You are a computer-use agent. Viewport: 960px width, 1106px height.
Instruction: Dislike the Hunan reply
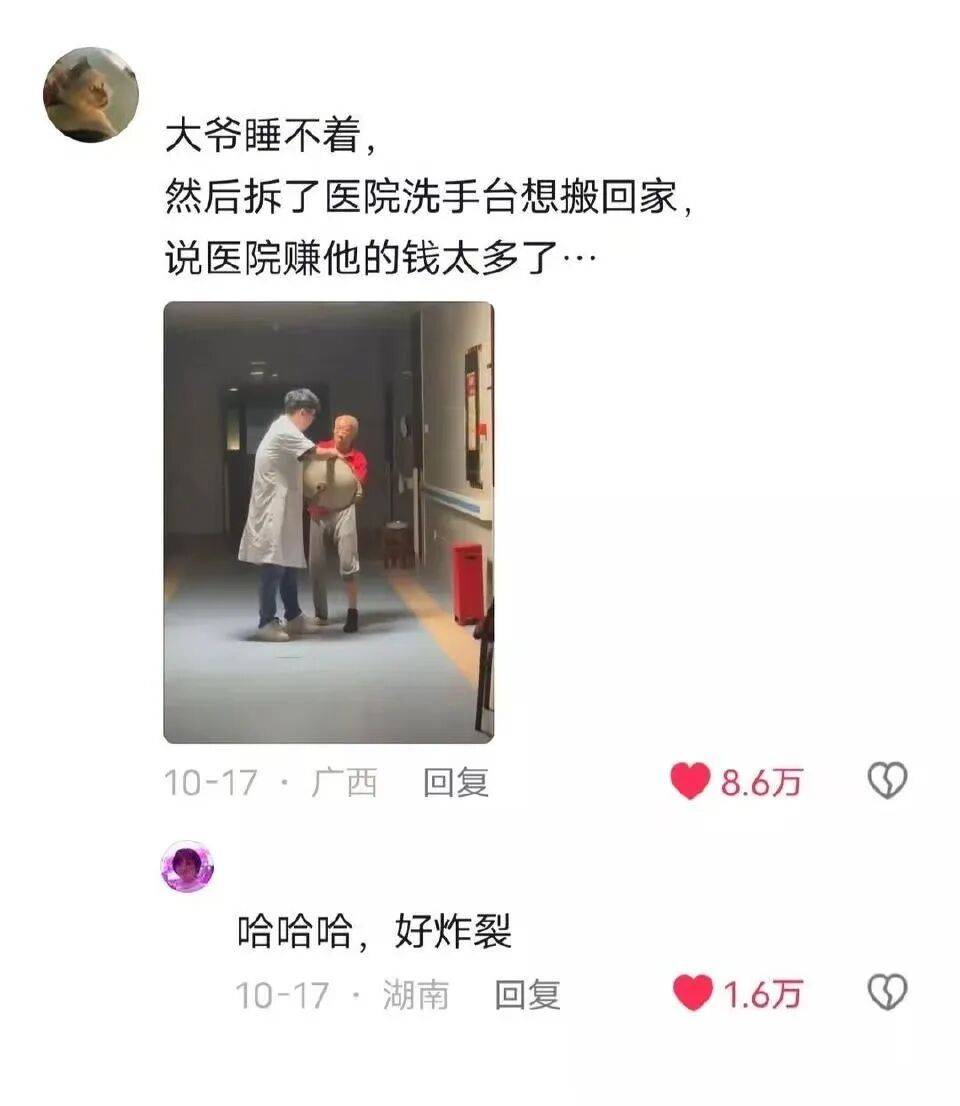(x=886, y=993)
